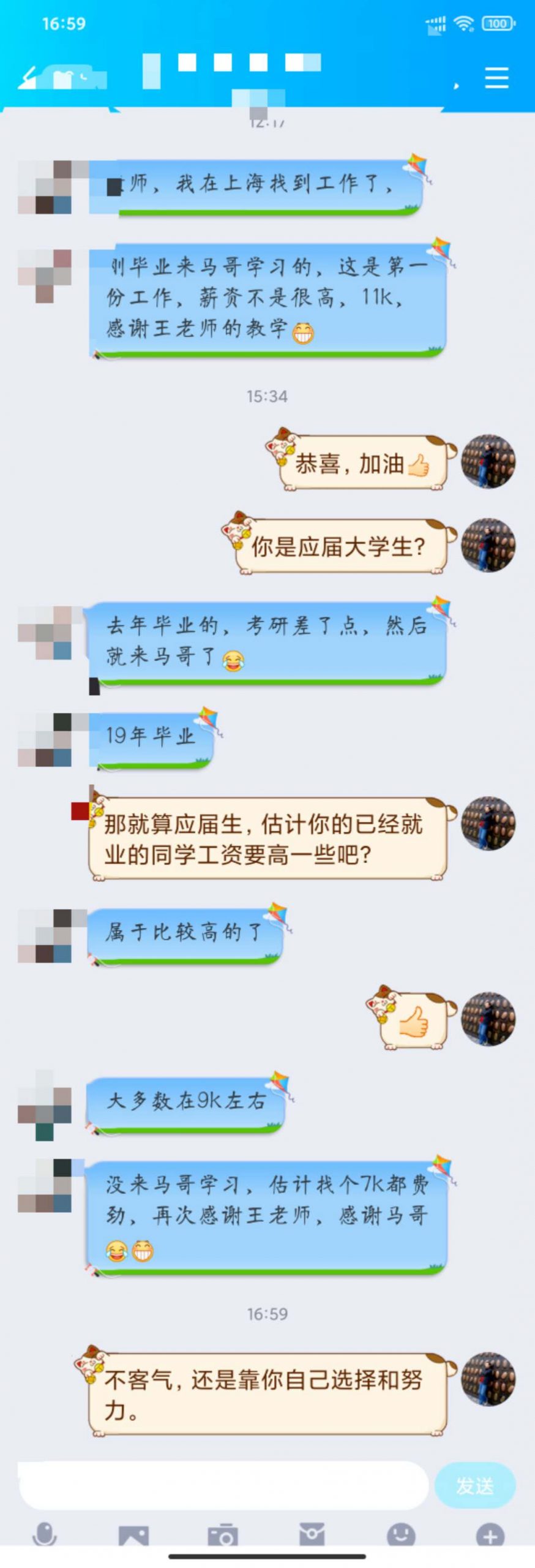Screen dimensions: 535x1568
Task: Launch the camera from the chat toolbar
Action: coord(222,1535)
